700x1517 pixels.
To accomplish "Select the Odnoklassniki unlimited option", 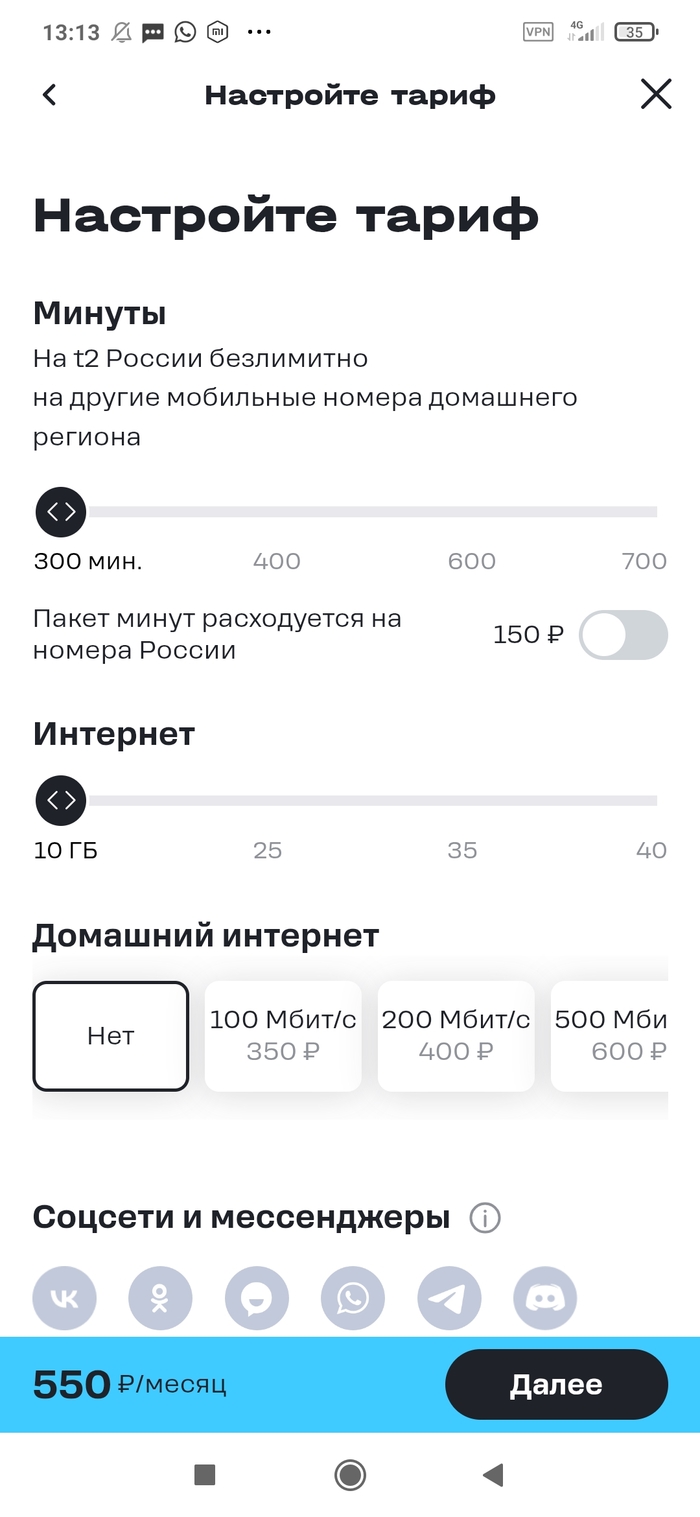I will (x=160, y=1299).
